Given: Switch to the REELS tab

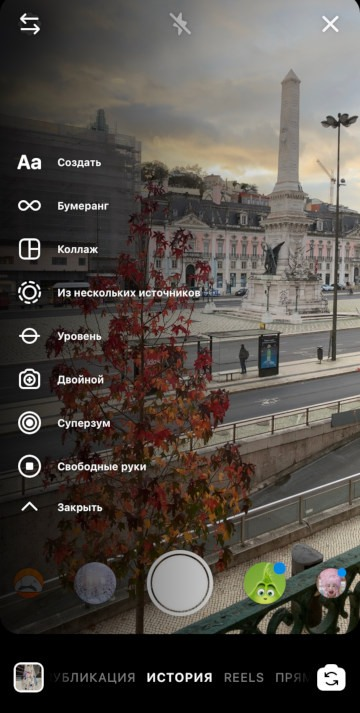Looking at the screenshot, I should point(244,678).
